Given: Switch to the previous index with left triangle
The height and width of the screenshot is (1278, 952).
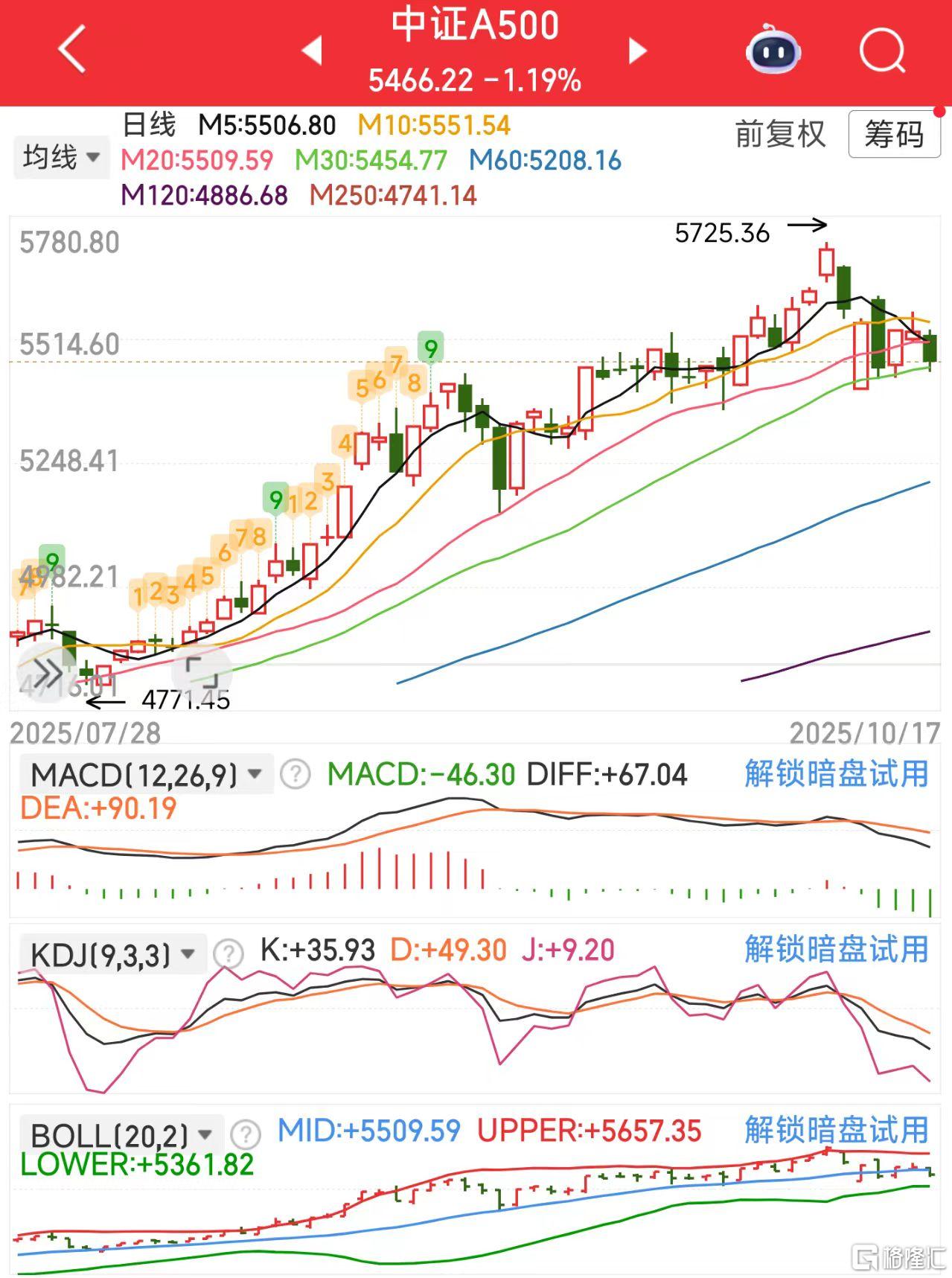Looking at the screenshot, I should 312,51.
